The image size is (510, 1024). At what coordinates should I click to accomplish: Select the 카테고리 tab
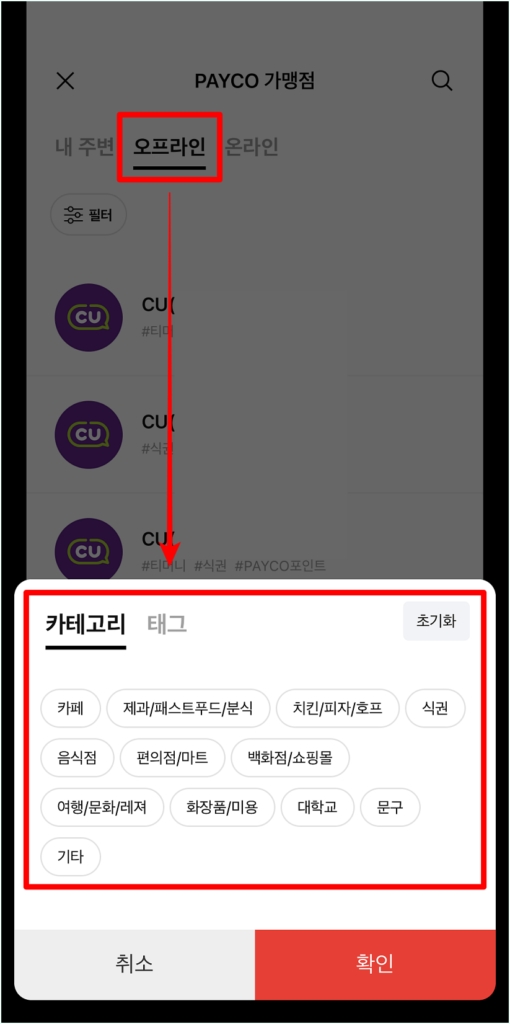click(86, 625)
